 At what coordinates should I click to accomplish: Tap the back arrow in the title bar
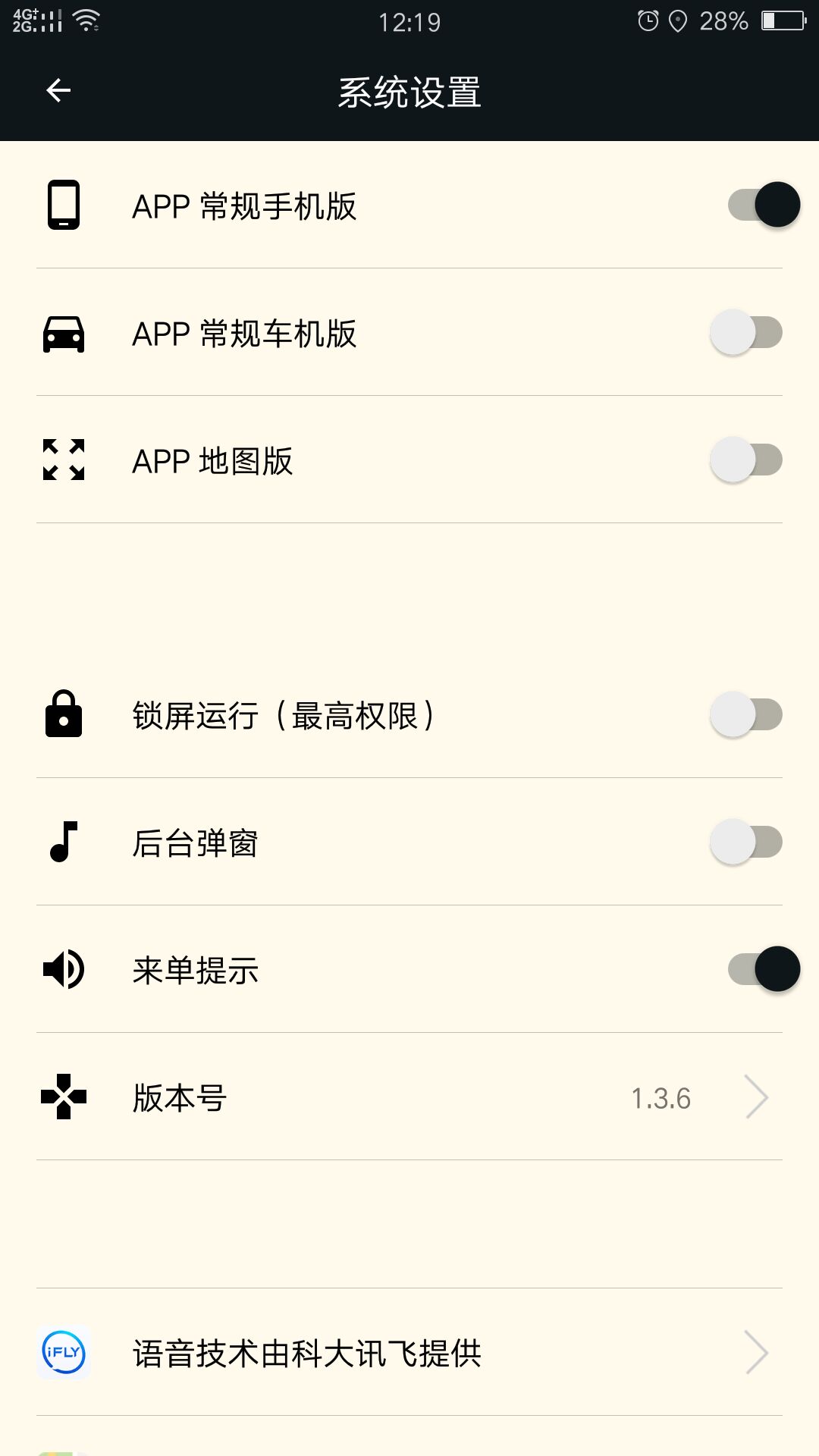click(58, 91)
